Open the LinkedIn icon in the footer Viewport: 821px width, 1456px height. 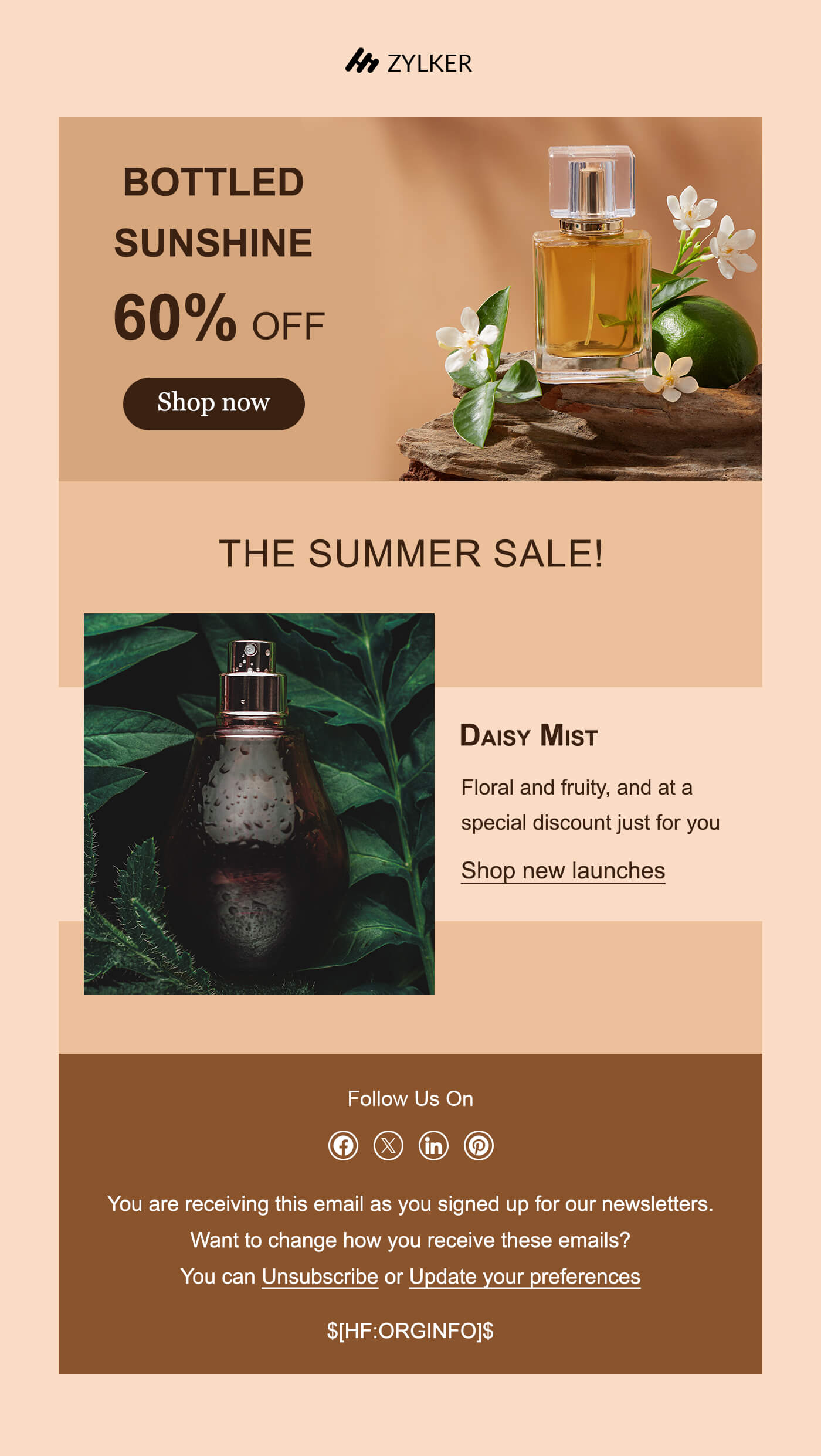(x=433, y=1145)
